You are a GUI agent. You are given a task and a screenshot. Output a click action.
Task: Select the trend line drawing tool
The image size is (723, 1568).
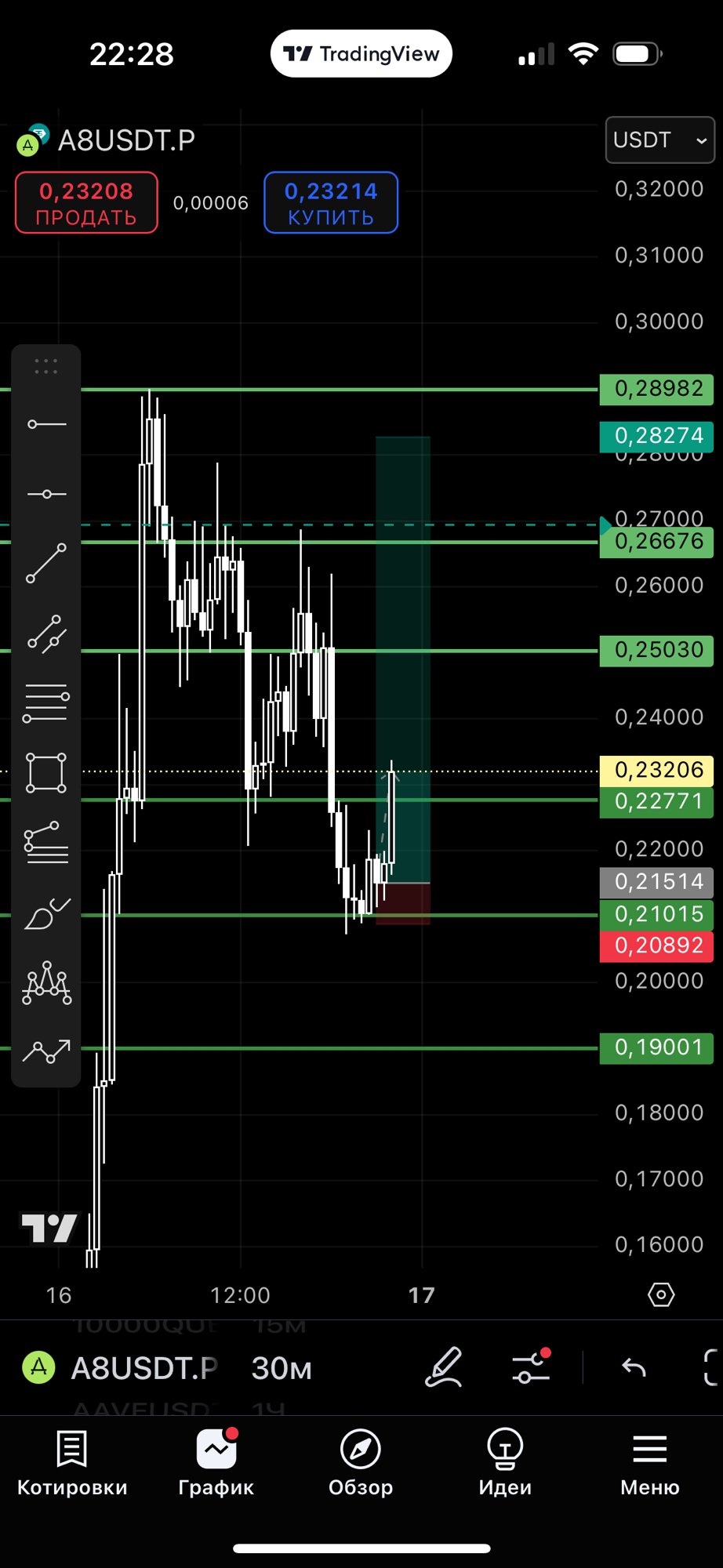46,564
